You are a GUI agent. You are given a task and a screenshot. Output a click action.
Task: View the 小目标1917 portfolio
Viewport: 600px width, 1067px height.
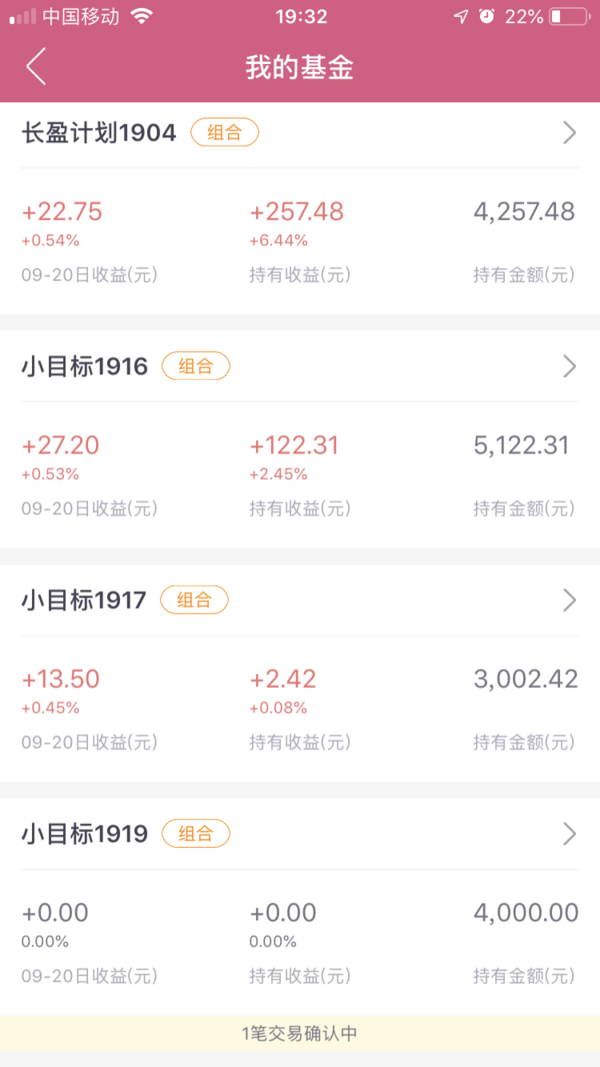[x=300, y=600]
